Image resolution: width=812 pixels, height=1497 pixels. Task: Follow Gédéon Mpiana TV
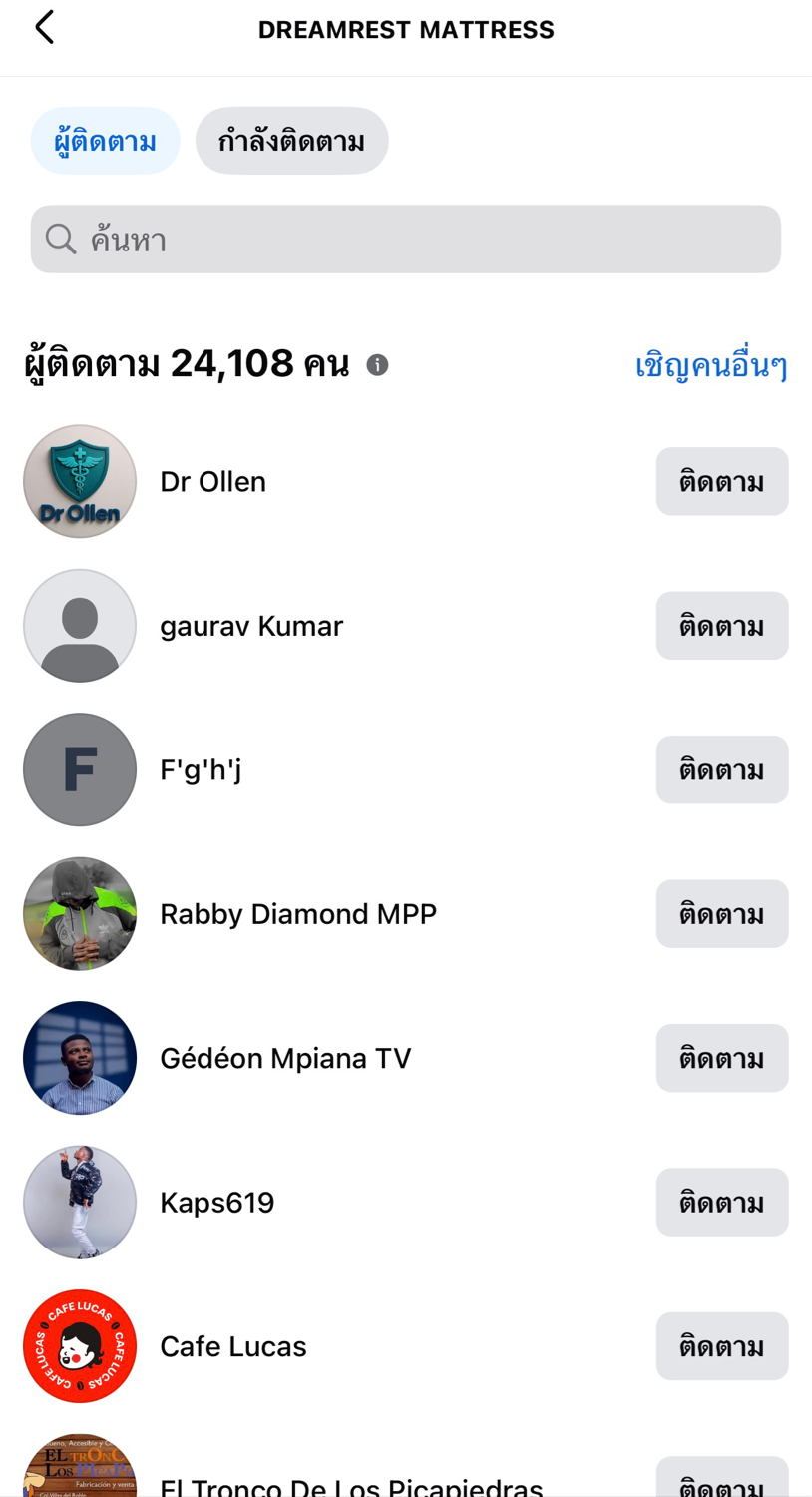click(x=721, y=1058)
